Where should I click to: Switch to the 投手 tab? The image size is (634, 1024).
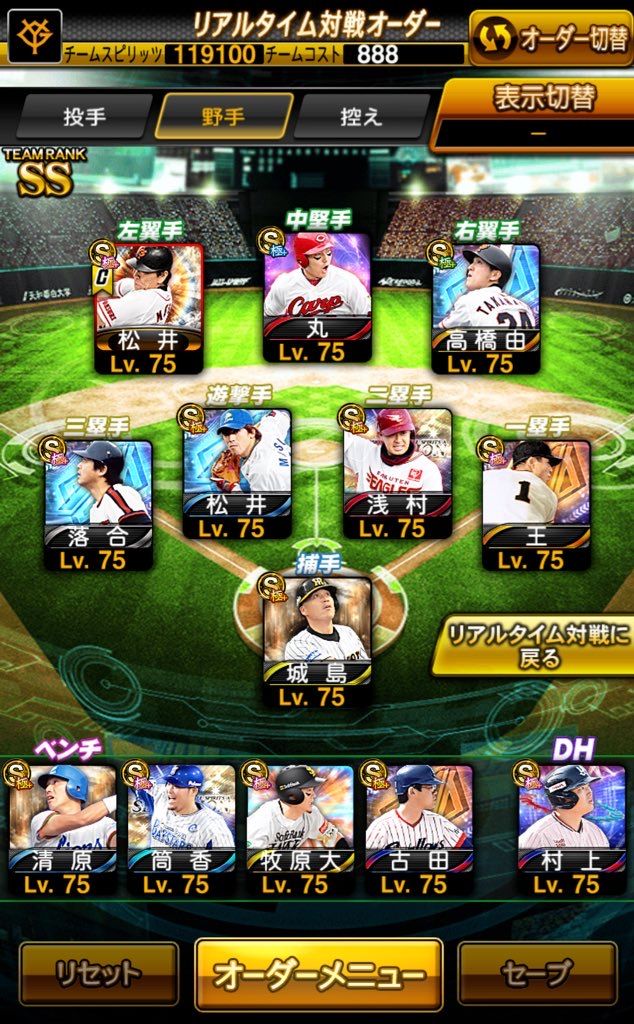click(85, 117)
